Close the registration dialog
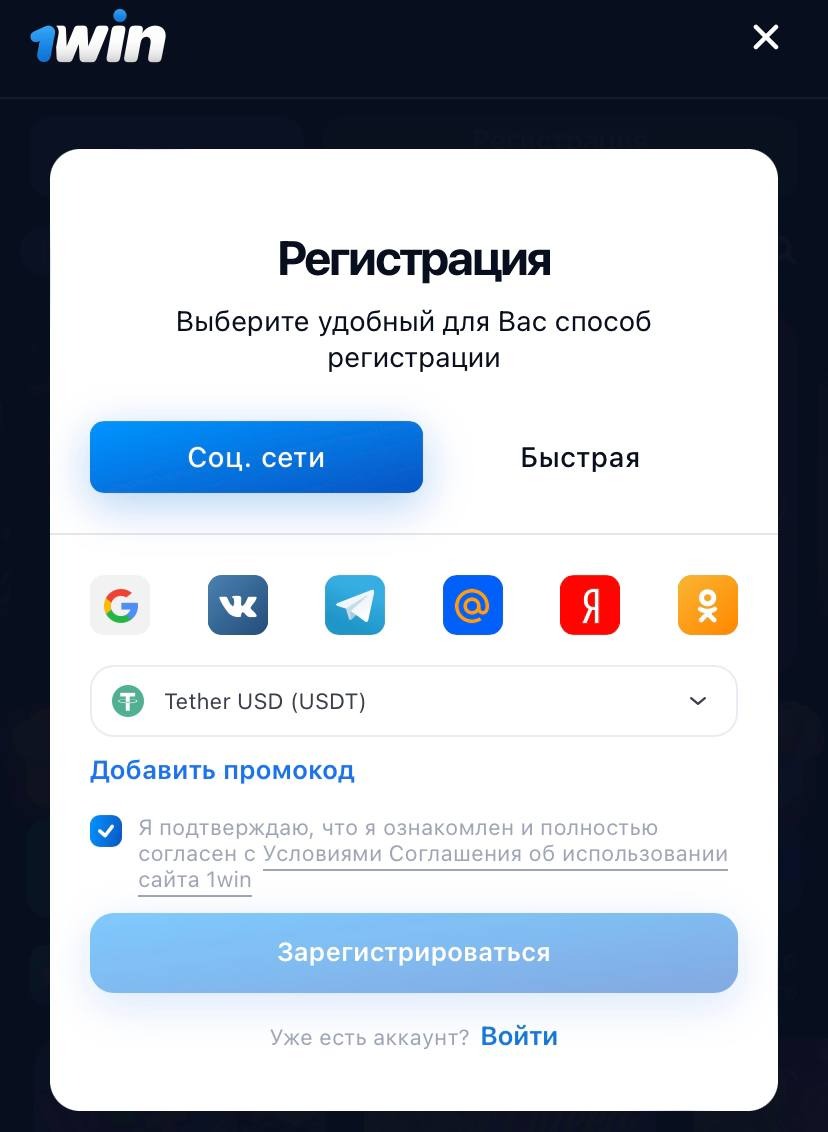The height and width of the screenshot is (1132, 828). click(x=765, y=38)
